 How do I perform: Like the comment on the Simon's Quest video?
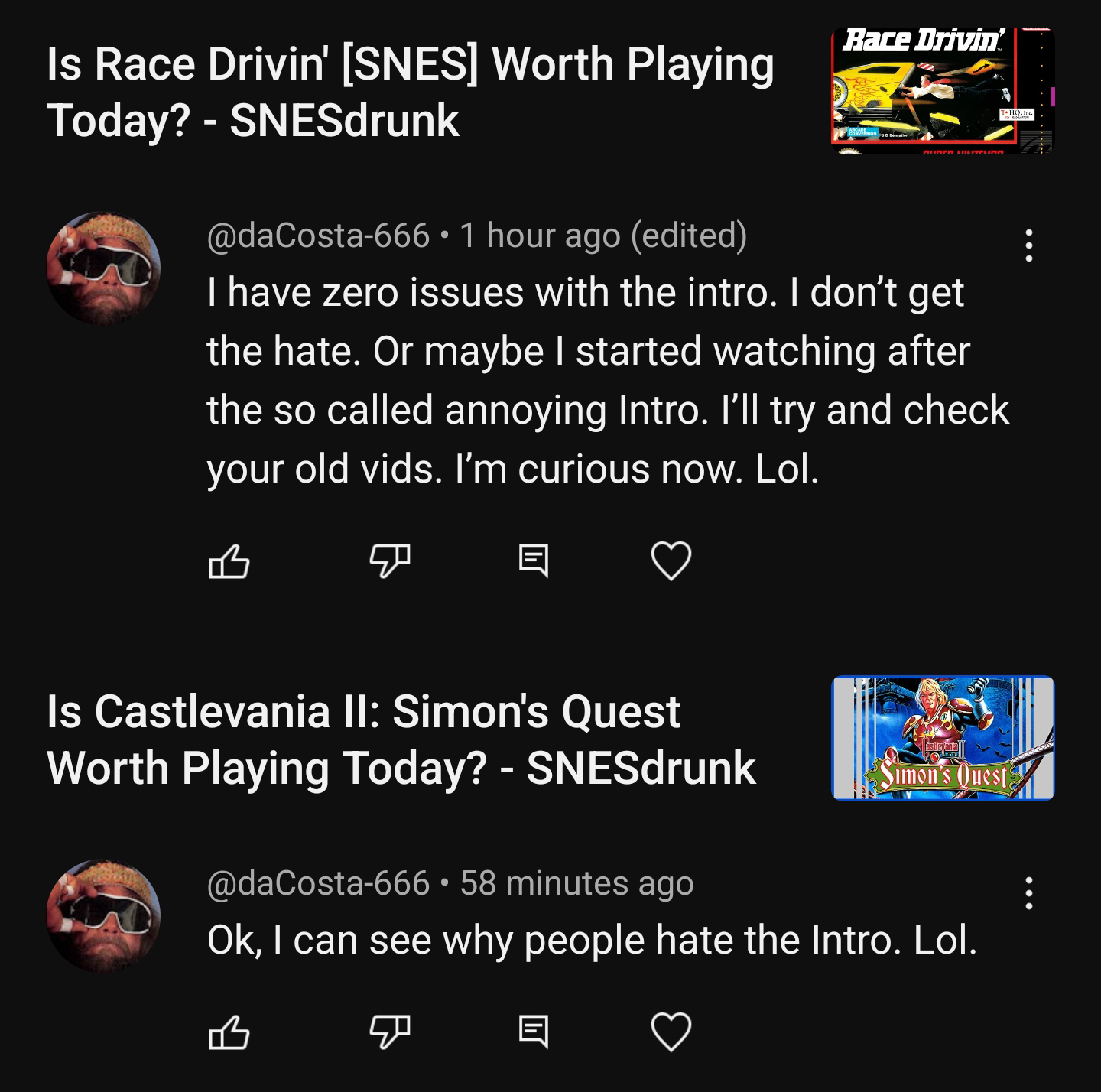click(x=229, y=1032)
